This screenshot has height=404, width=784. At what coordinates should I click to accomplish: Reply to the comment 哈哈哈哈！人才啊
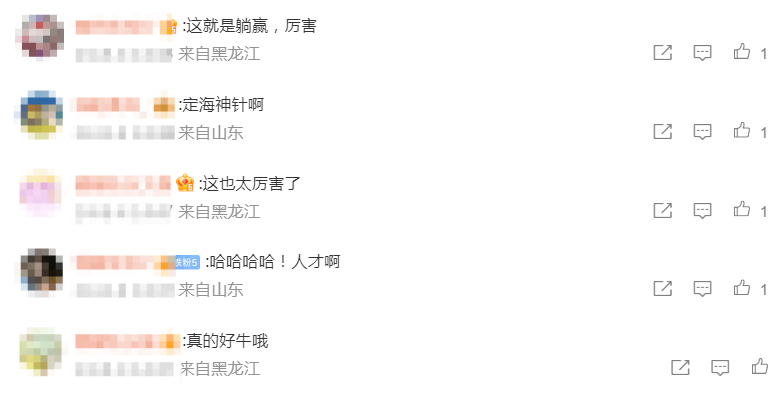pyautogui.click(x=703, y=288)
